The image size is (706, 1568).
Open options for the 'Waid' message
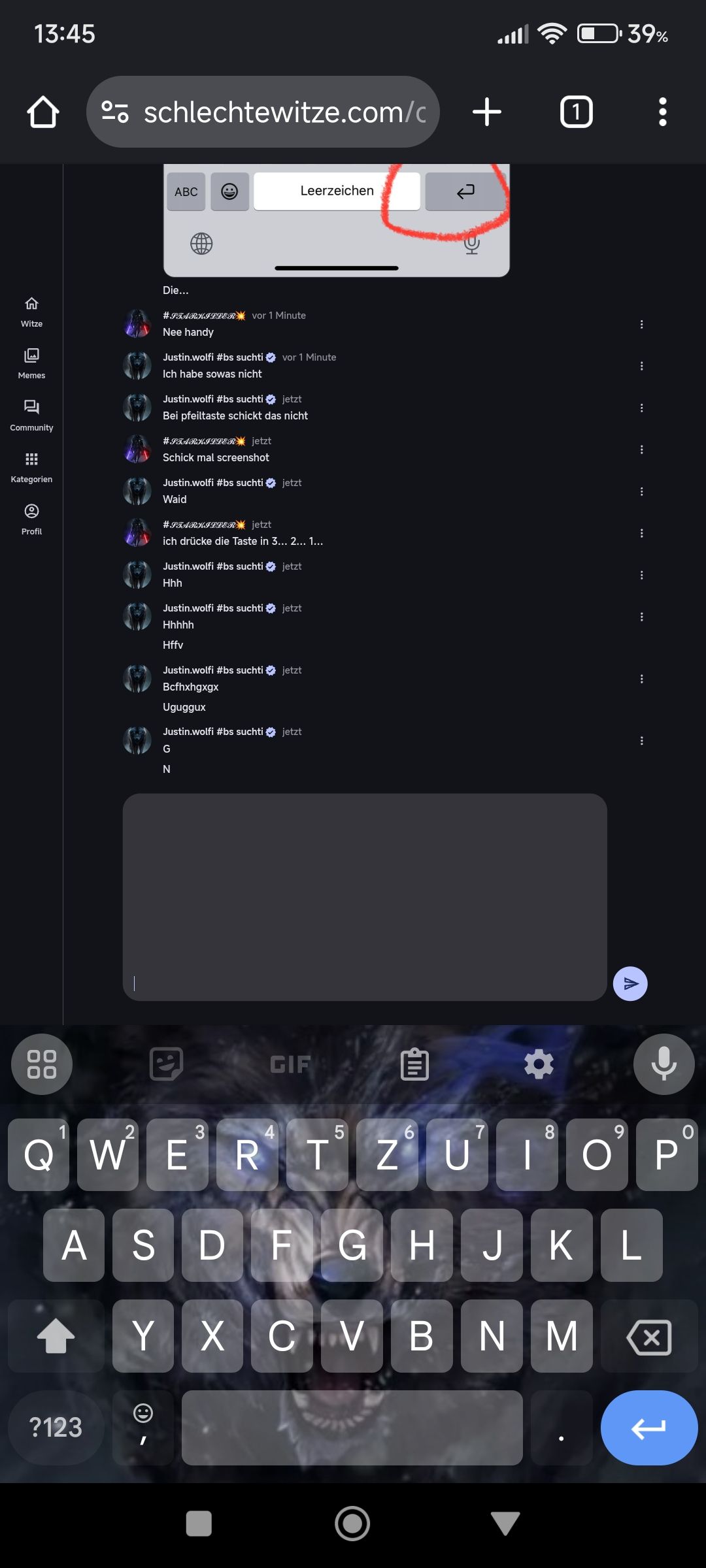pos(641,491)
